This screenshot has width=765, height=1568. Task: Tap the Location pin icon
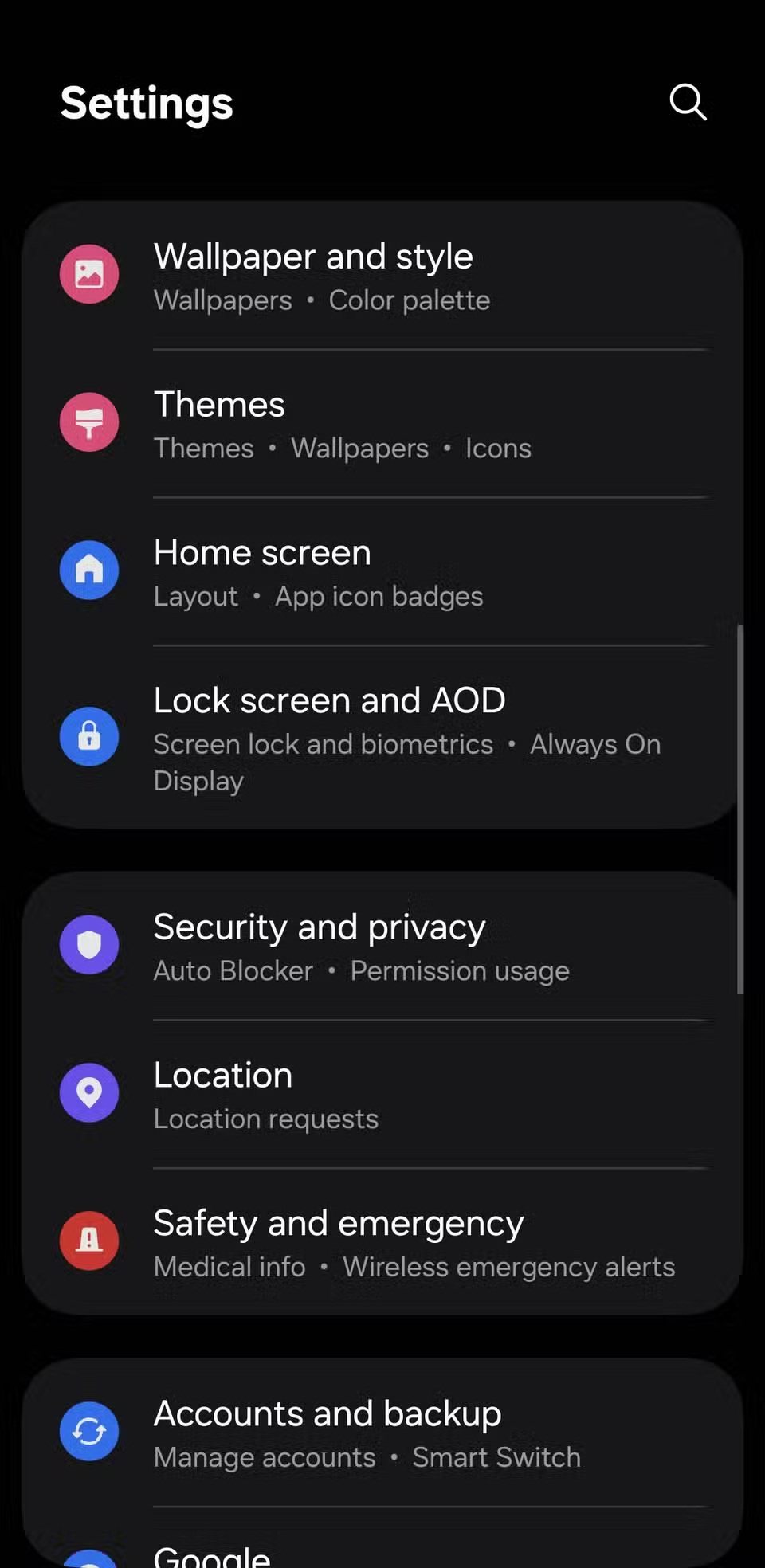tap(88, 1092)
